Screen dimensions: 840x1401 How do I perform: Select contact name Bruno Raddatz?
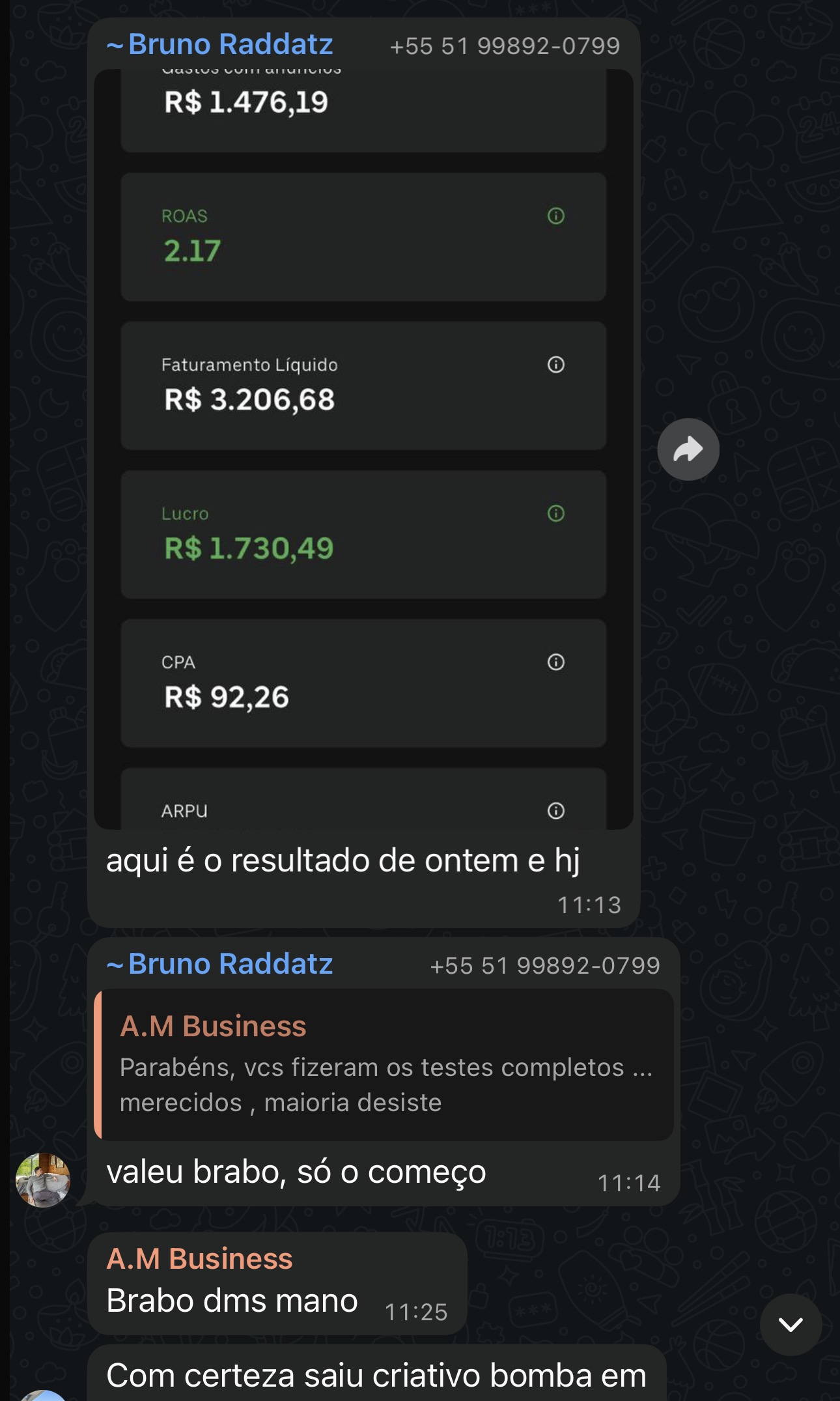coord(221,44)
